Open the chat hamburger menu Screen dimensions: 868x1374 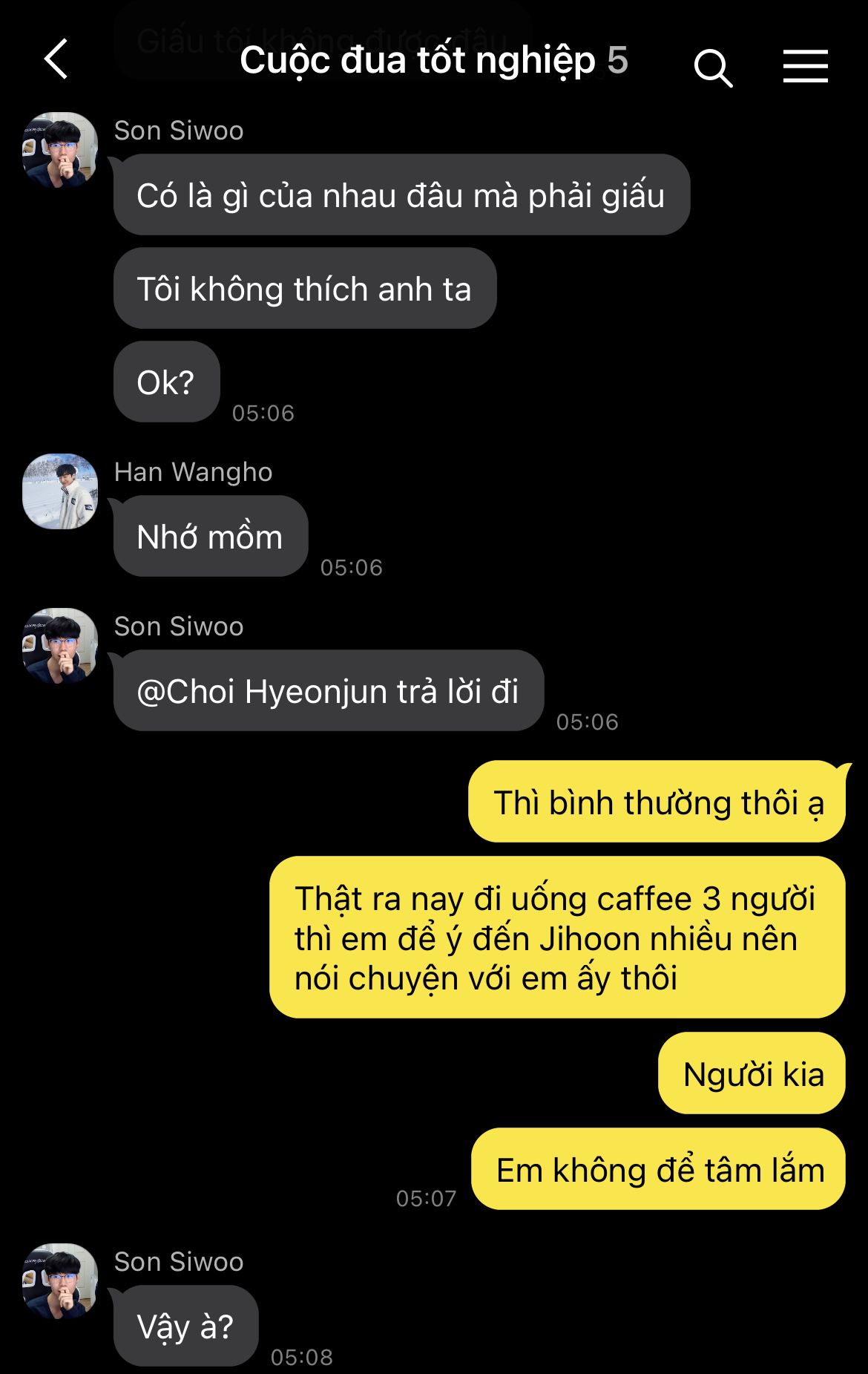(805, 66)
